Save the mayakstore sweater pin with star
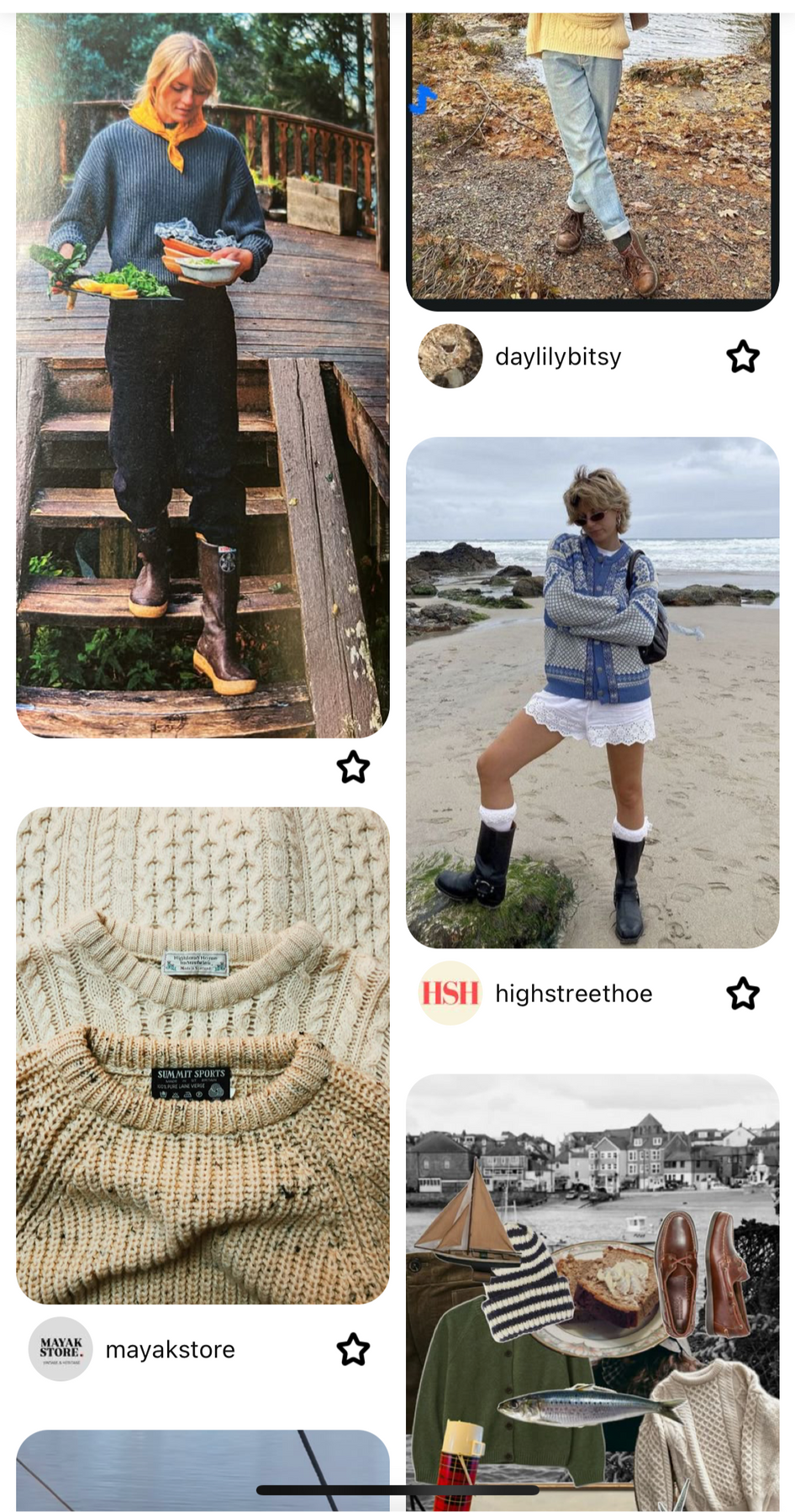 (x=353, y=1350)
